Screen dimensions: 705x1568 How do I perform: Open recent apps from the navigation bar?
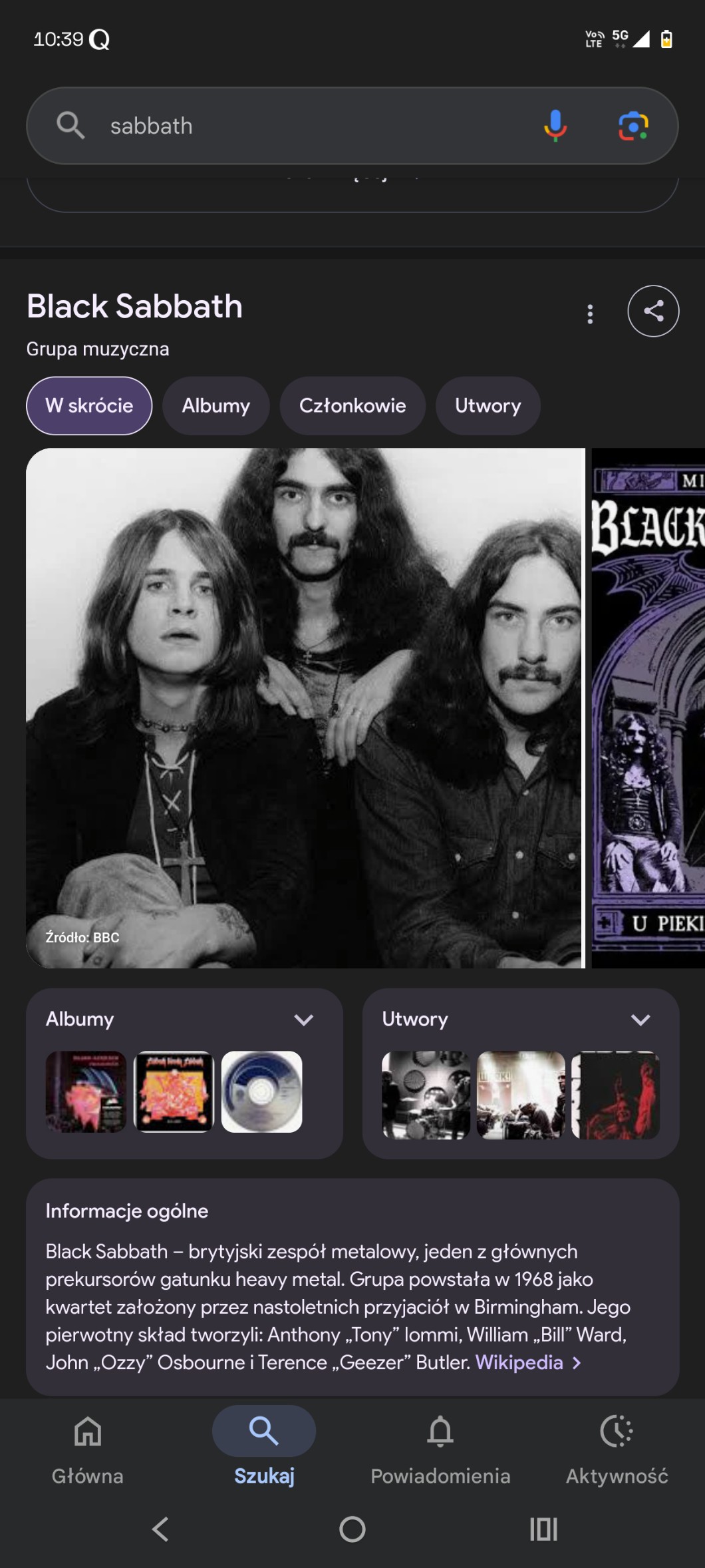pyautogui.click(x=543, y=1529)
